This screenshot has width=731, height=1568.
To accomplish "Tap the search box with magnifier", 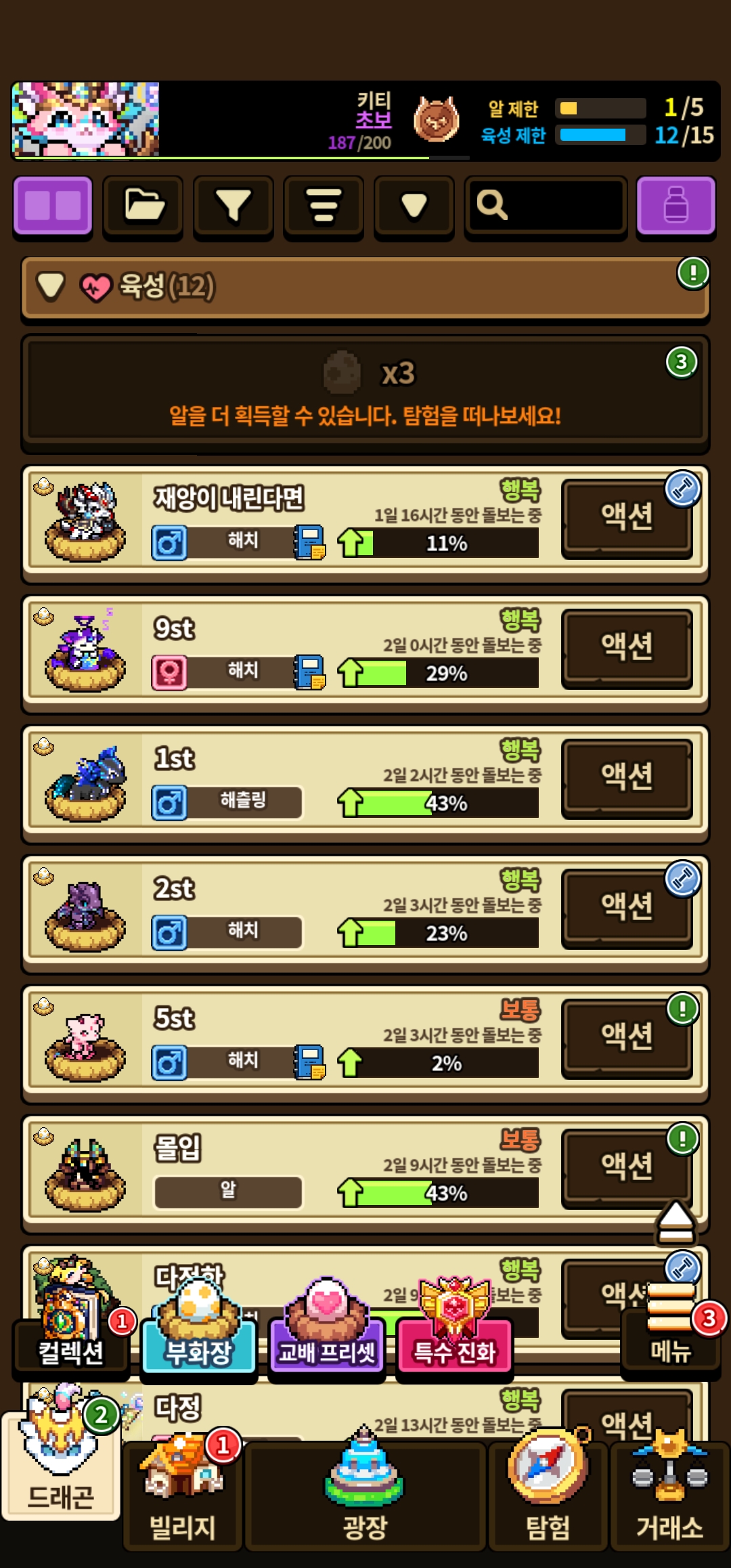I will tap(546, 206).
